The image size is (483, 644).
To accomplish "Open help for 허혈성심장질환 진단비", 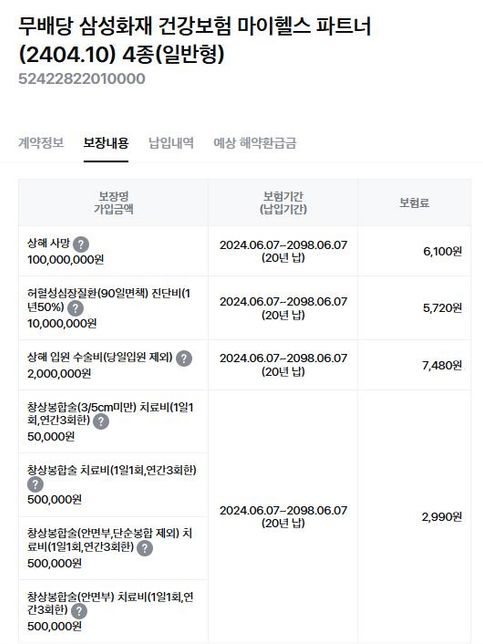I will pyautogui.click(x=75, y=308).
